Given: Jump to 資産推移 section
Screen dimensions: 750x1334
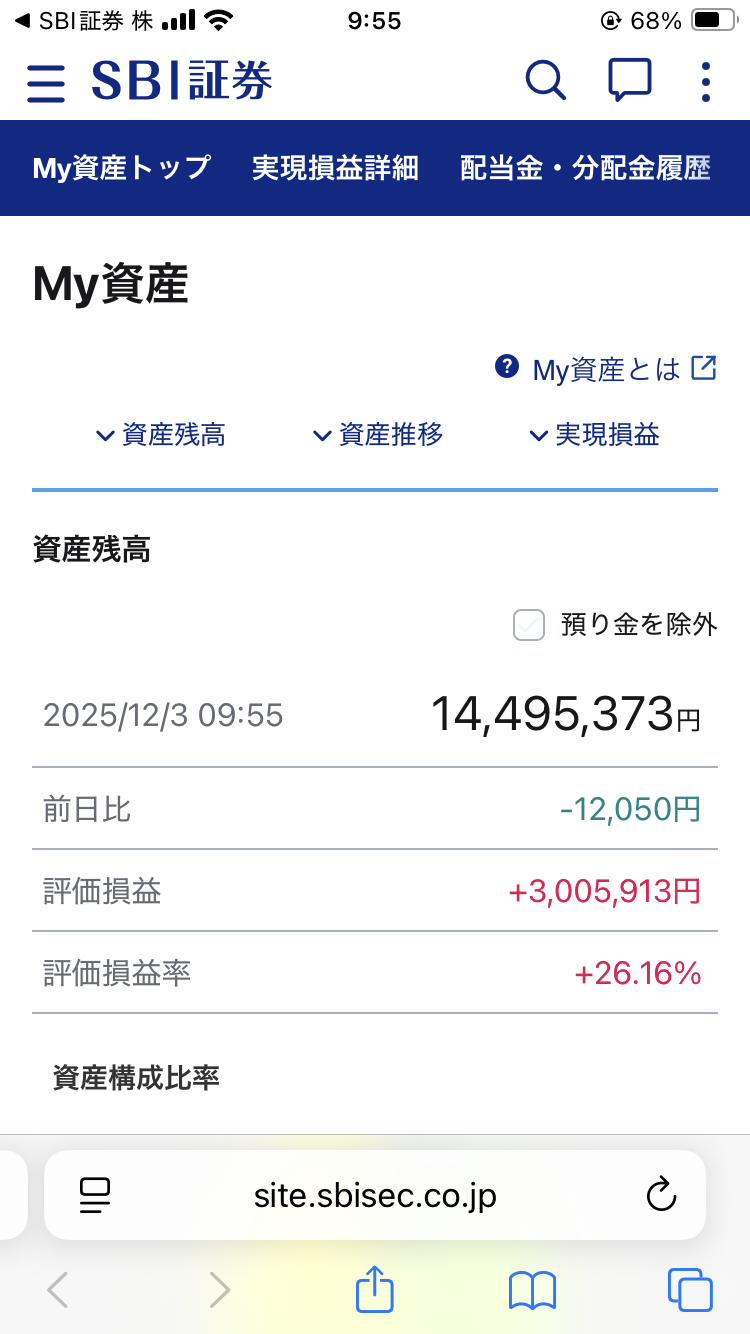Looking at the screenshot, I should click(x=378, y=435).
